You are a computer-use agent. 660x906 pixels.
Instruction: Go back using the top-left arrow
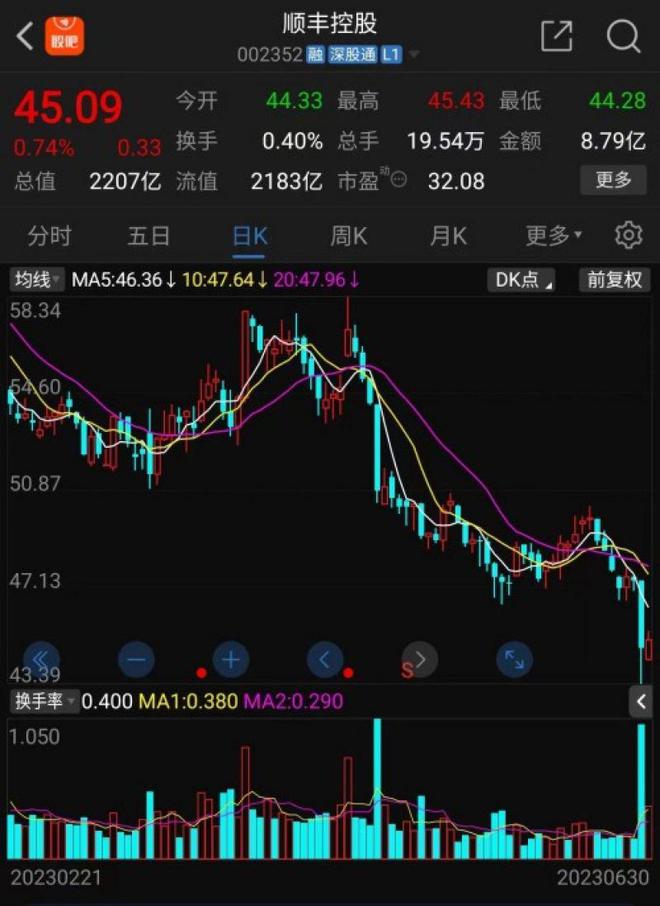pos(25,37)
